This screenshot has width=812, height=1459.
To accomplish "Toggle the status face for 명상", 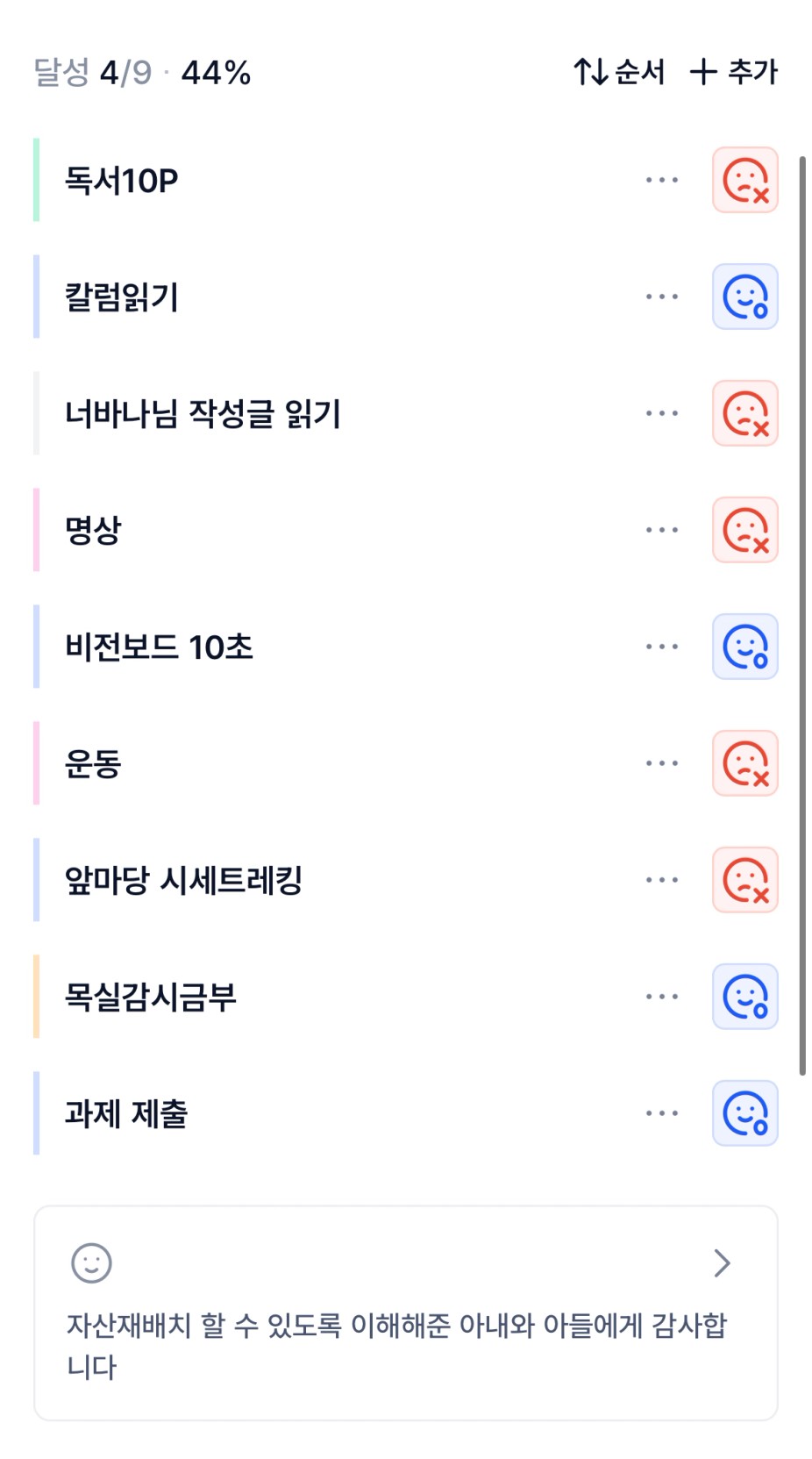I will point(744,530).
